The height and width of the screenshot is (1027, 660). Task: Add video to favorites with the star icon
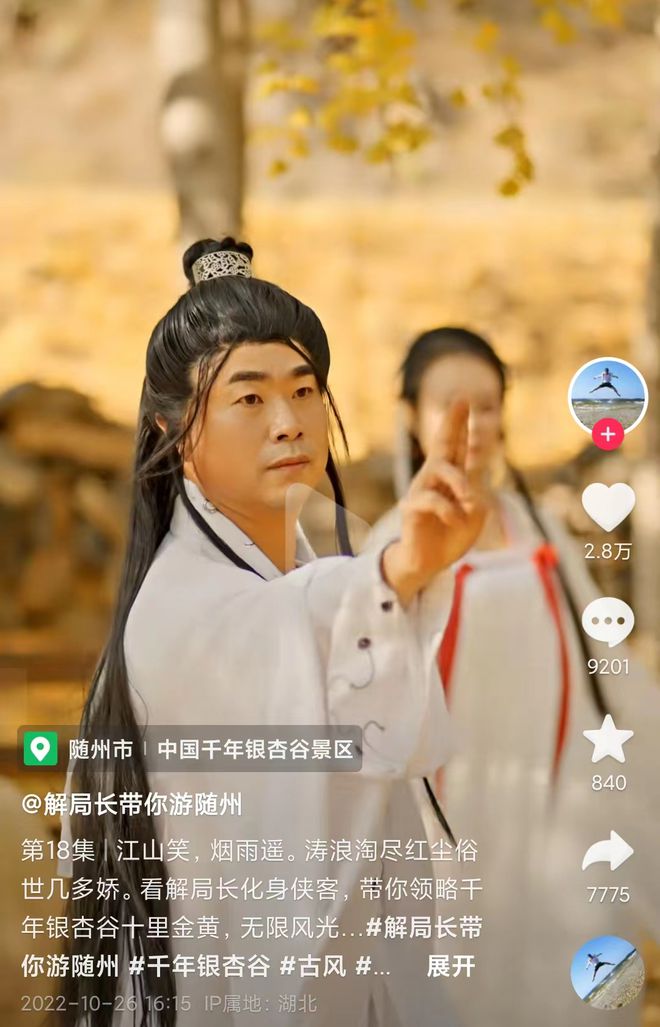(608, 739)
